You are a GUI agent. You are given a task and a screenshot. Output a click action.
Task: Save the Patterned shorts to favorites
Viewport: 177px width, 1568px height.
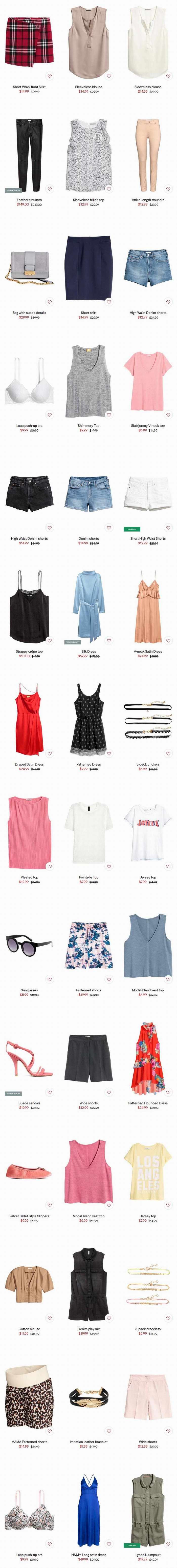[x=109, y=979]
